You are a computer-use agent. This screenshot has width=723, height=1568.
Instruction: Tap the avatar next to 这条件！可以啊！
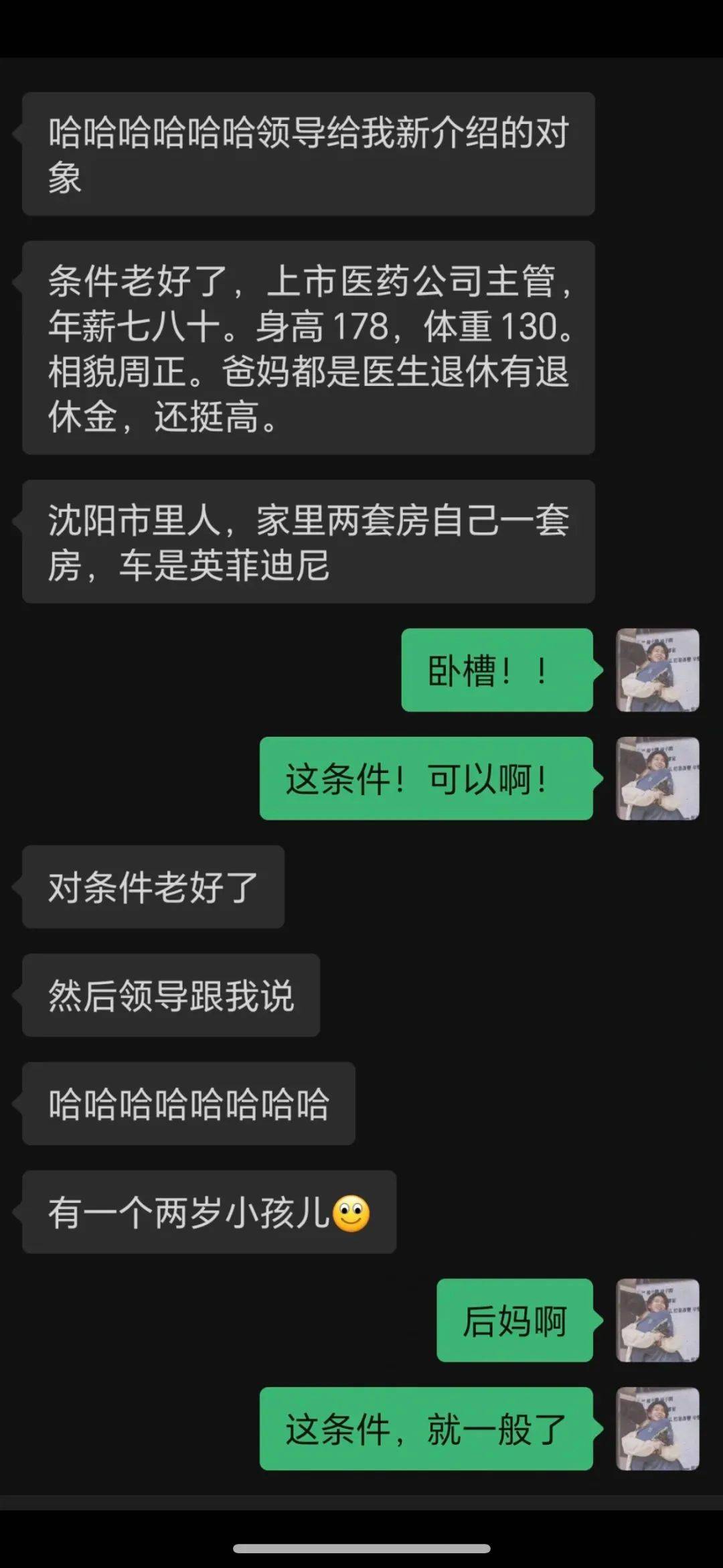click(657, 778)
